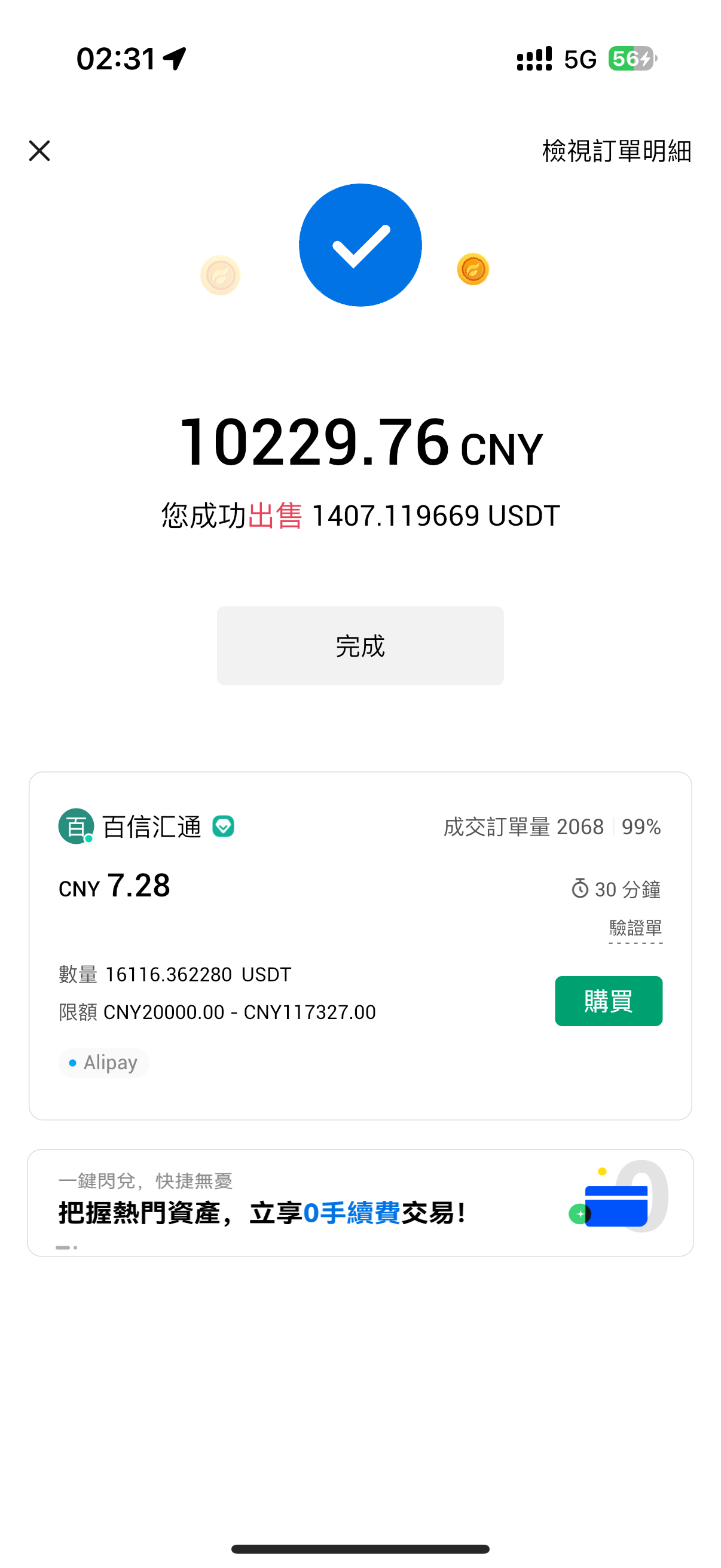The width and height of the screenshot is (721, 1568).
Task: Open the 0手續費 promotion banner
Action: coord(360,1203)
